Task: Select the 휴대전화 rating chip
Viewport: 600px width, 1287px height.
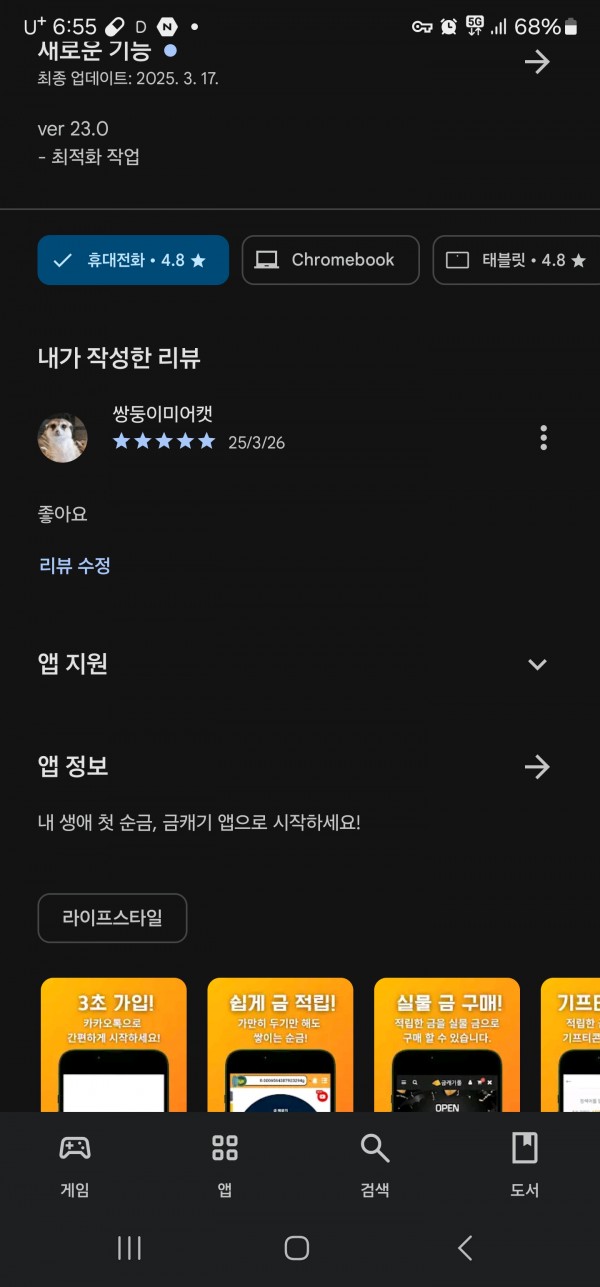Action: [x=133, y=260]
